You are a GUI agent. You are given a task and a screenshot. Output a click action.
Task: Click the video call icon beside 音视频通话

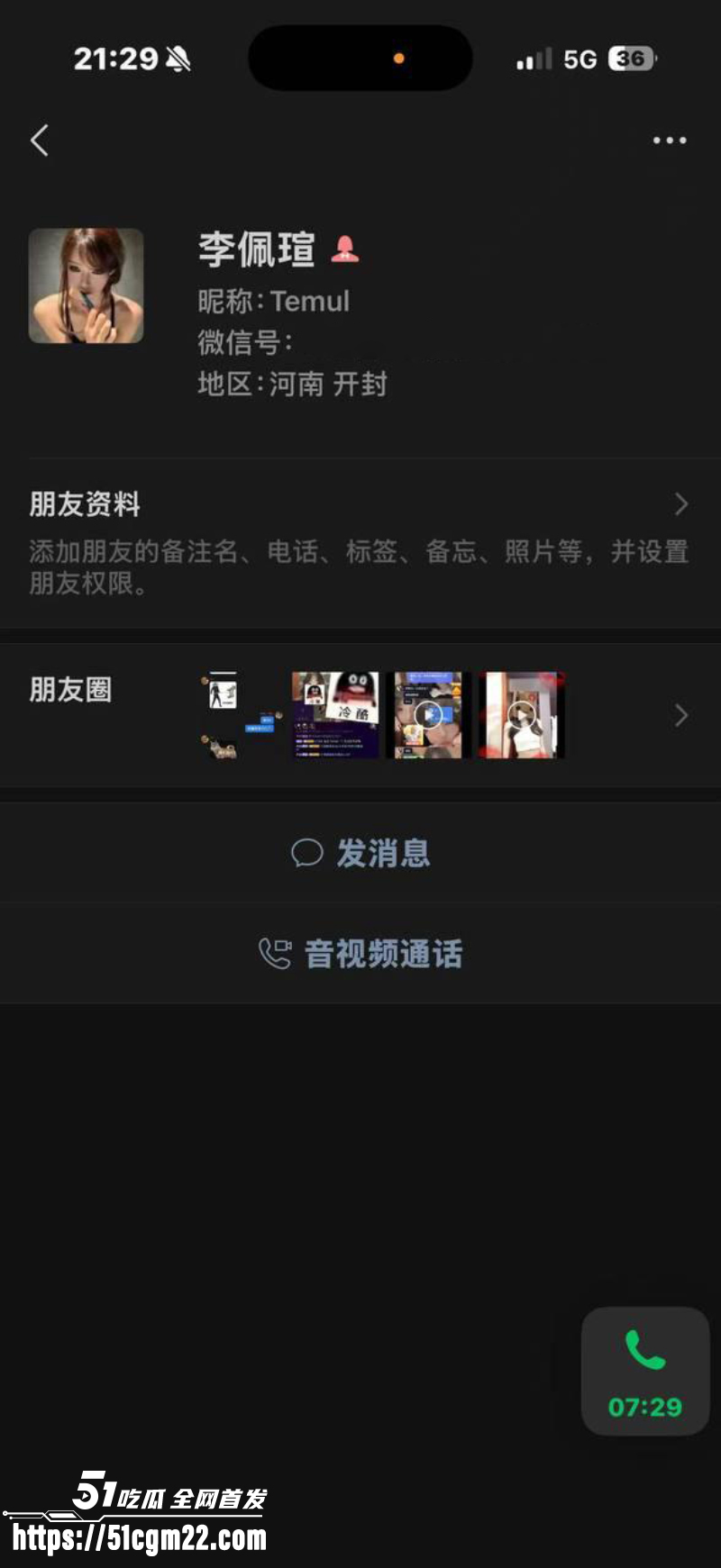(x=275, y=953)
